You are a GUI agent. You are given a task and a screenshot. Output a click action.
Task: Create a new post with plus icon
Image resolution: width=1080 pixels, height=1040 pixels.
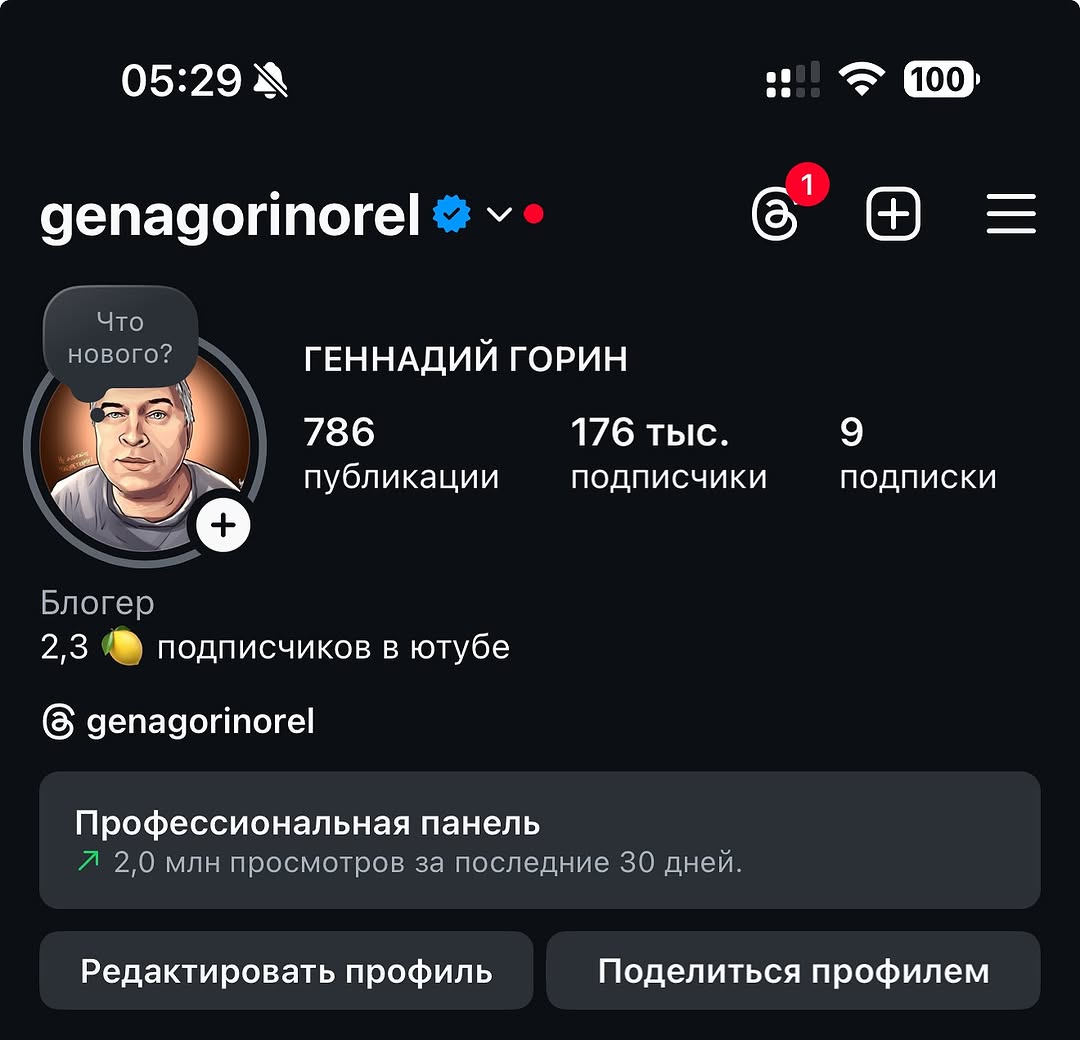coord(892,215)
